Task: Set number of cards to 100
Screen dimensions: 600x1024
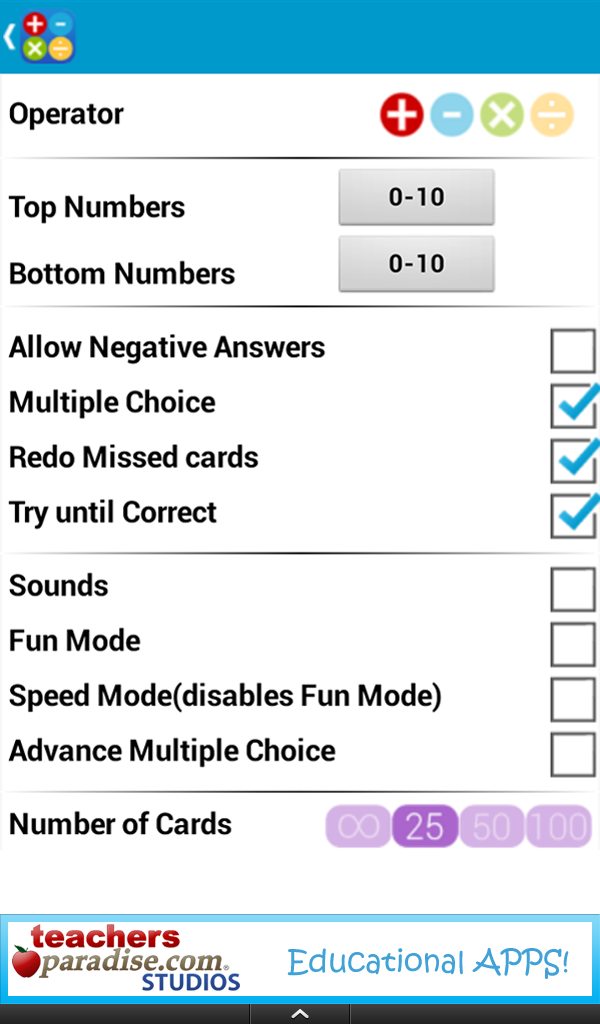Action: click(x=559, y=827)
